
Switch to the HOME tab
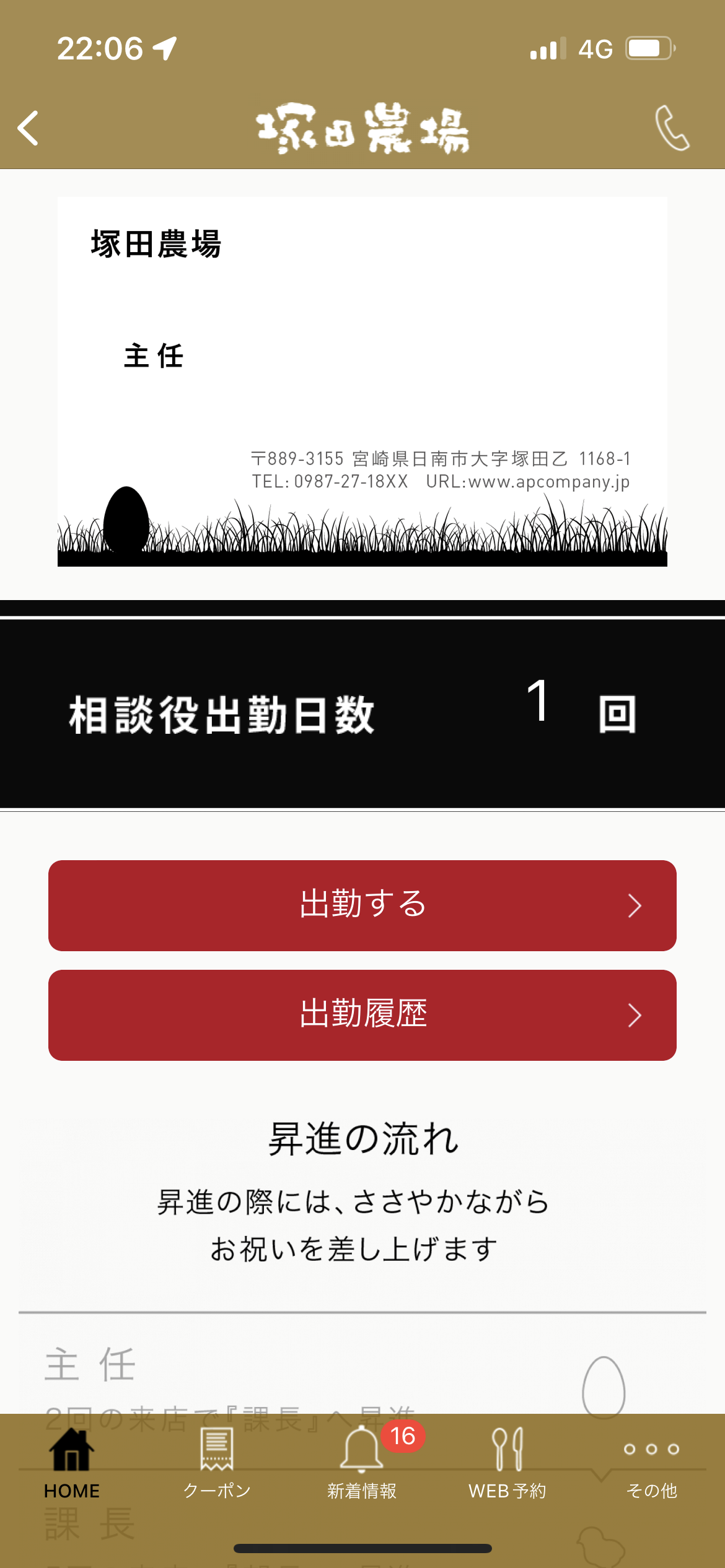coord(72,1463)
